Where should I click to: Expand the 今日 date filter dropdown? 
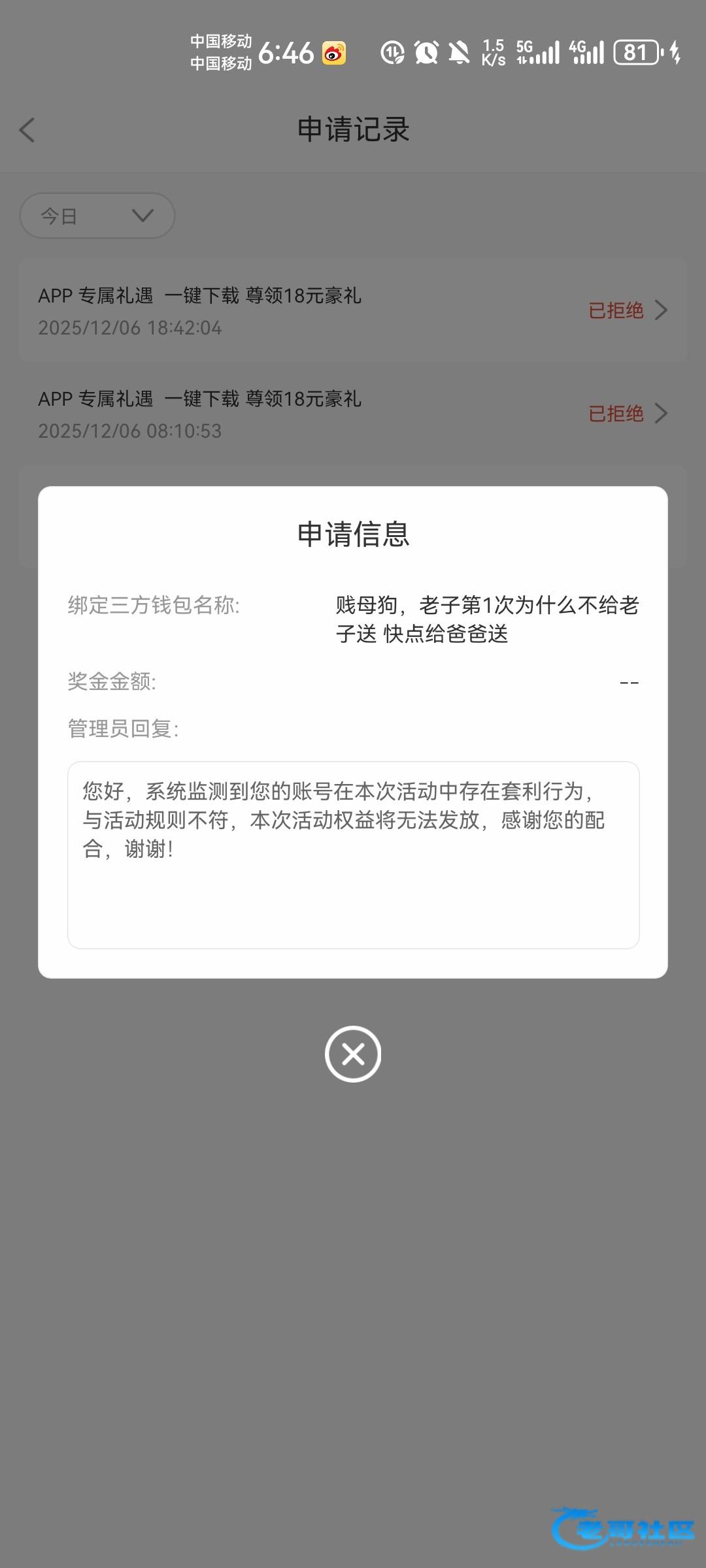pos(97,216)
